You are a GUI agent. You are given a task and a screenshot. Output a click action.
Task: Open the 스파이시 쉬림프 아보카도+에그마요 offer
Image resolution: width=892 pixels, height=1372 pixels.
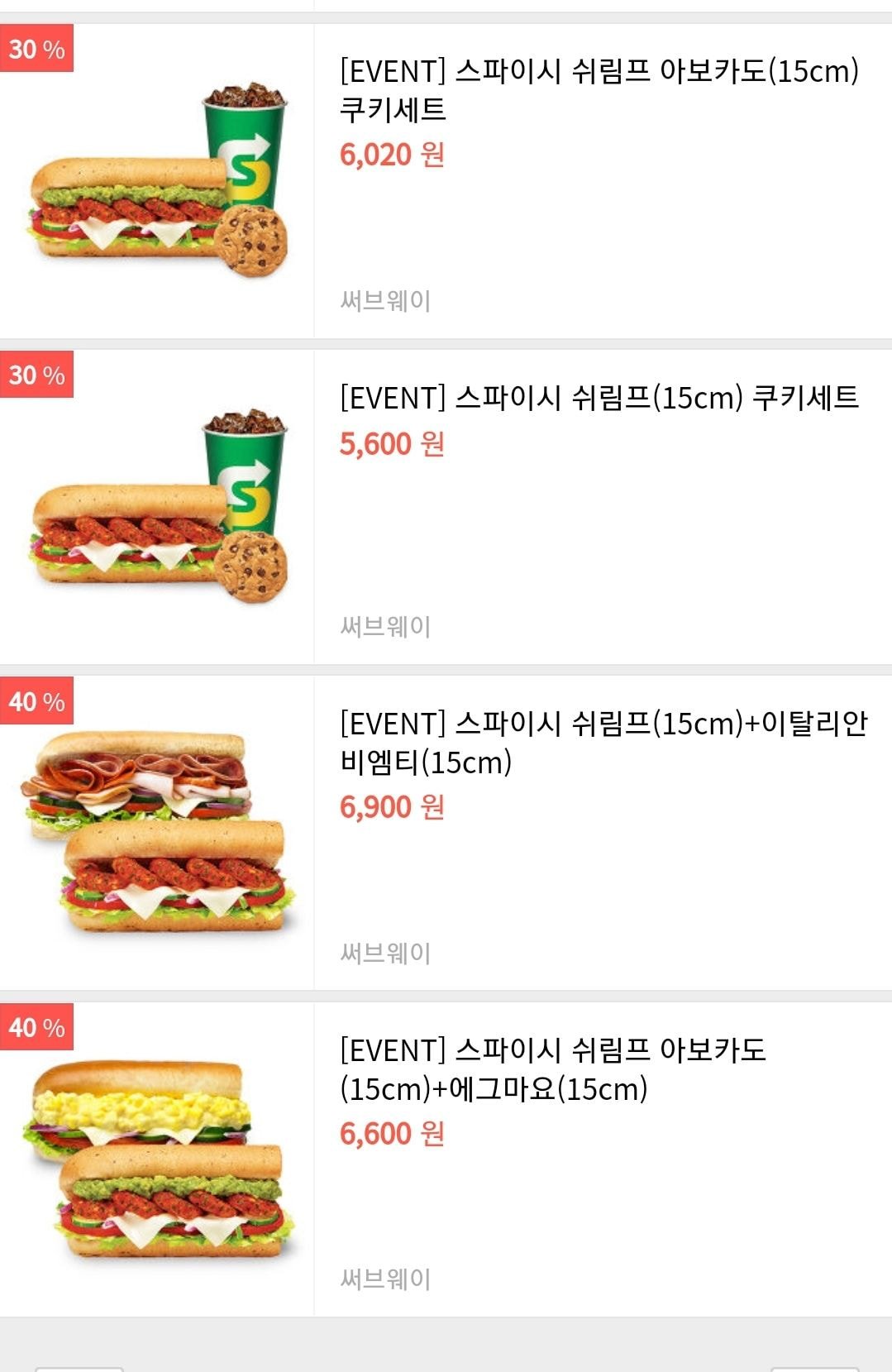point(552,1069)
